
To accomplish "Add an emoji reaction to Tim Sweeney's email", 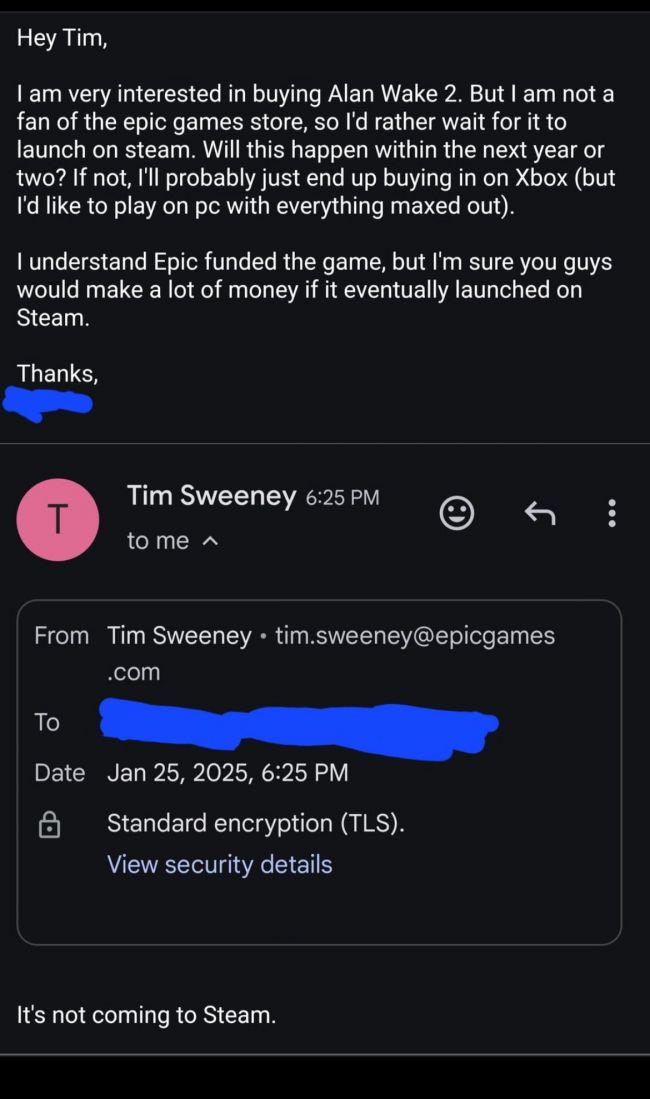I will pyautogui.click(x=456, y=514).
